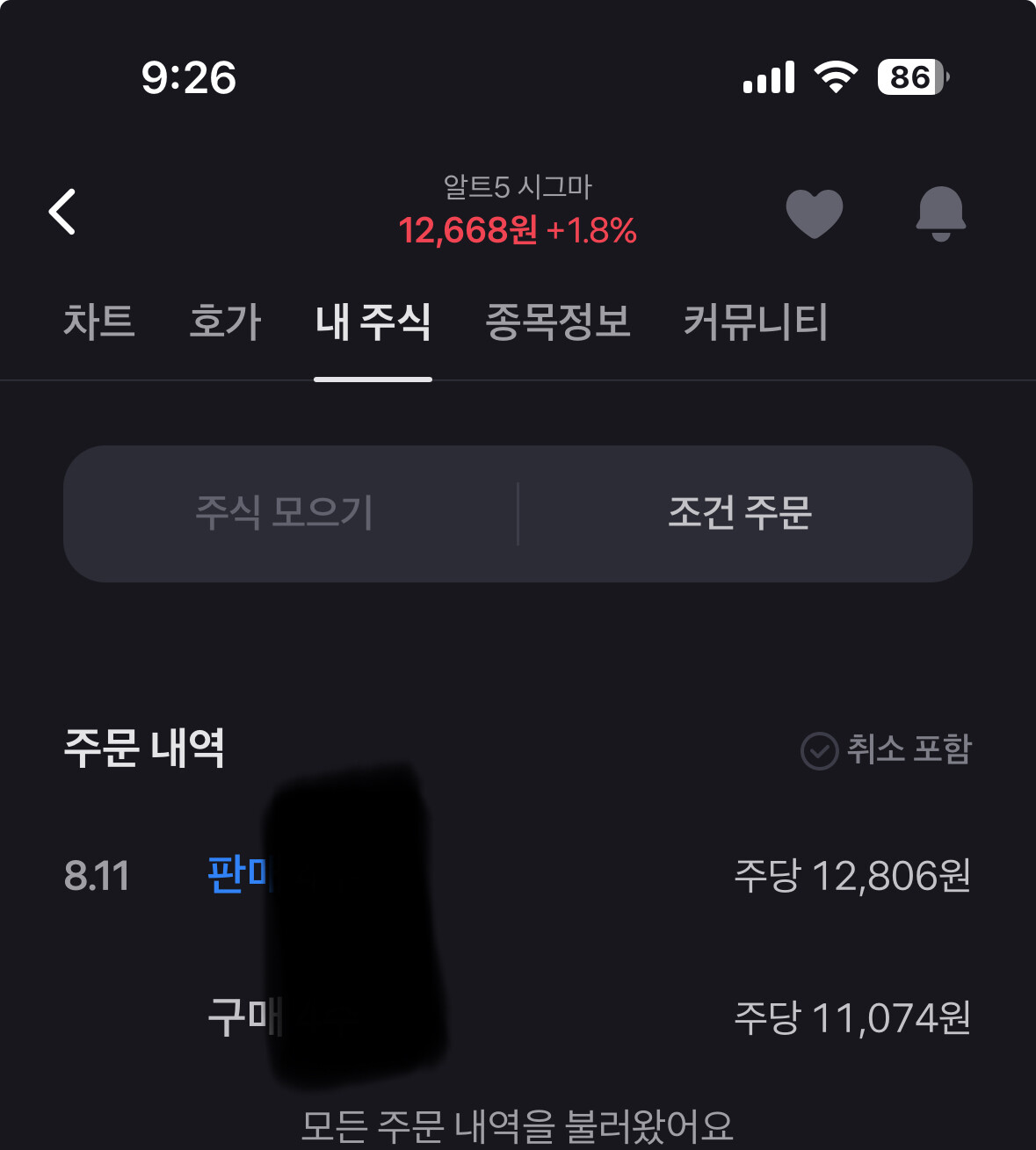Go back with the left arrow

[x=62, y=212]
